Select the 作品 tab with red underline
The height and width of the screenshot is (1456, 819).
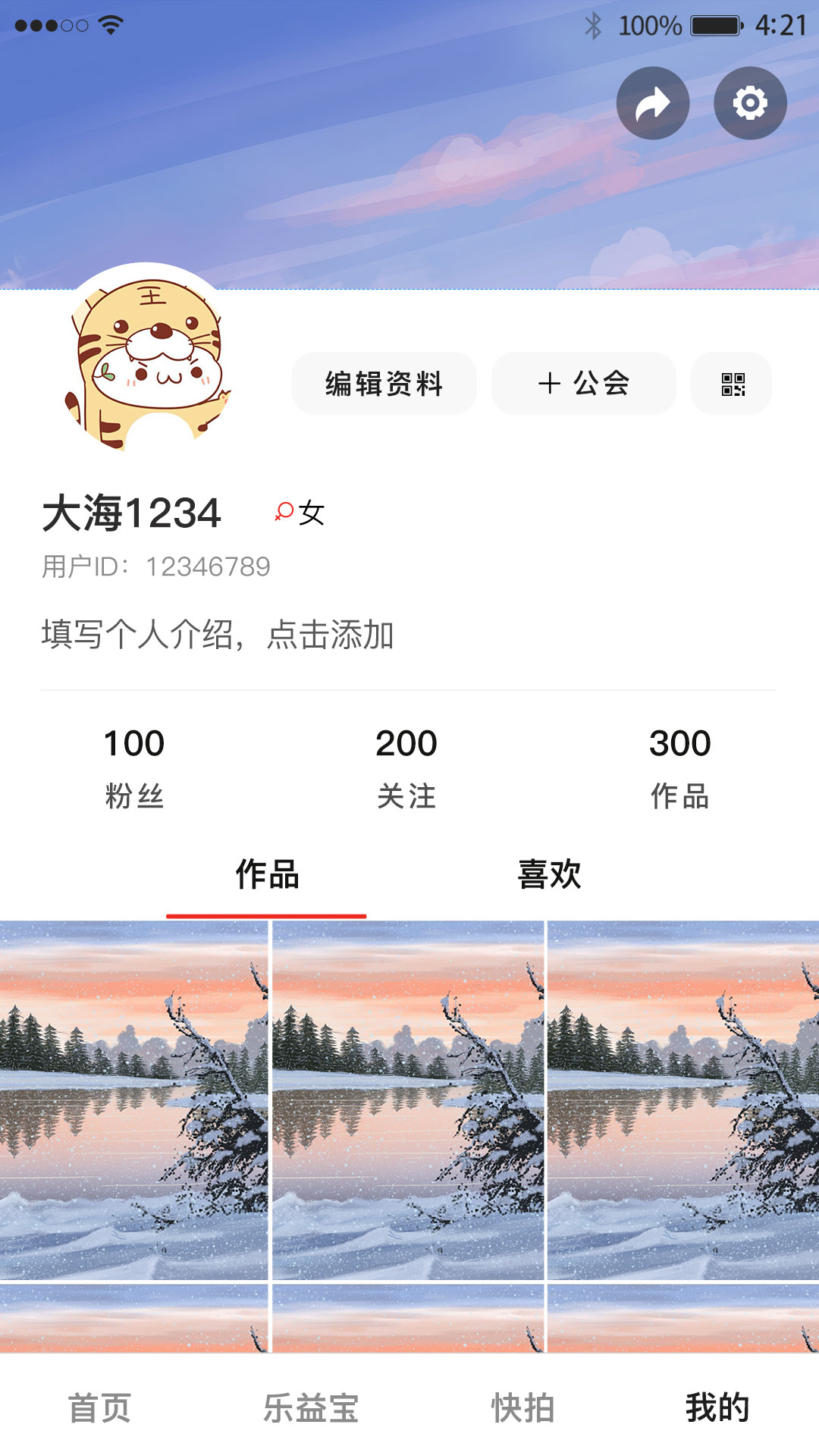(x=267, y=874)
